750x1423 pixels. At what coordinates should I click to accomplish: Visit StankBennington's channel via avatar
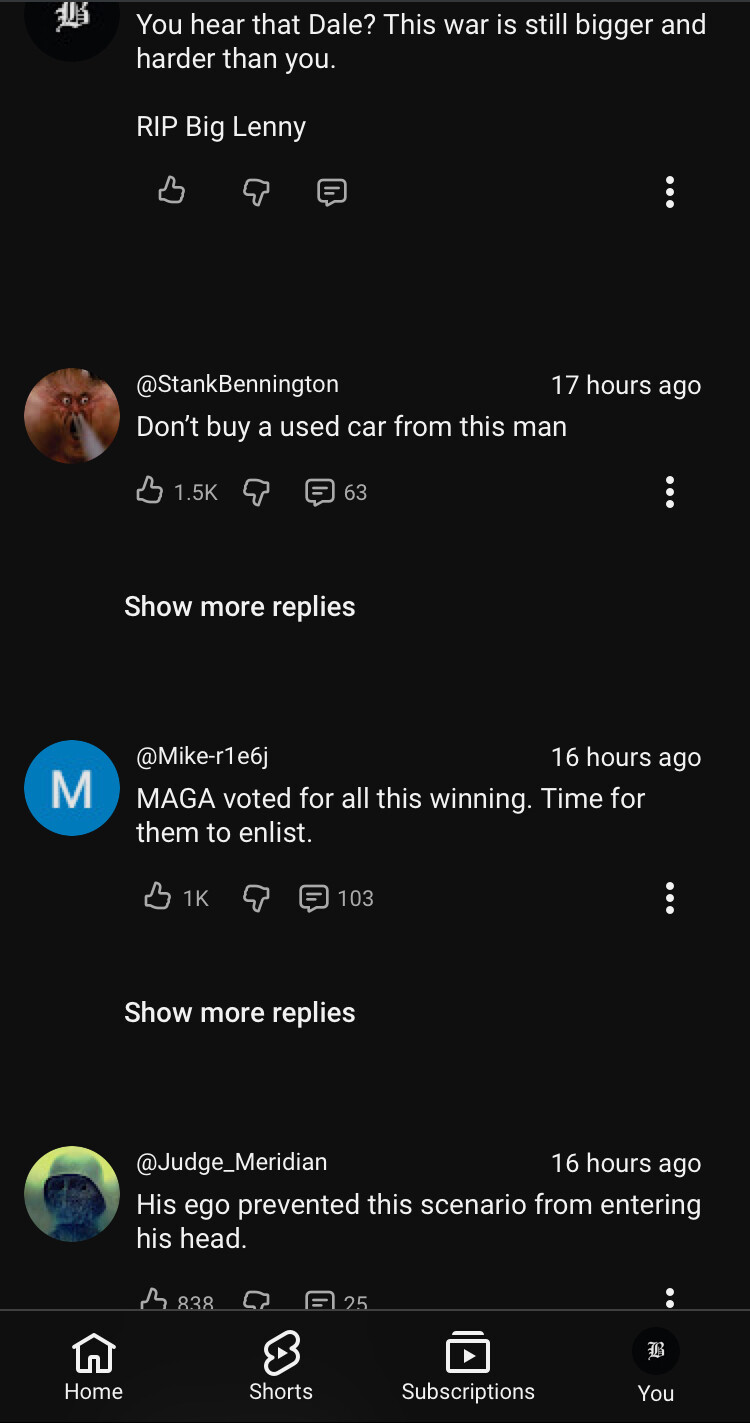(x=72, y=415)
